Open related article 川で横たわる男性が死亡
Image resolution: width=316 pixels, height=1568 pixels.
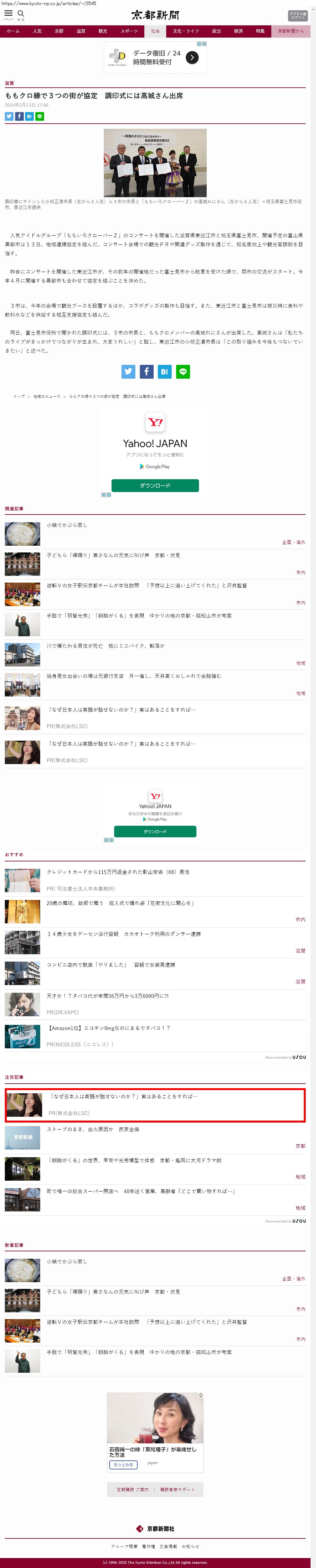(105, 646)
